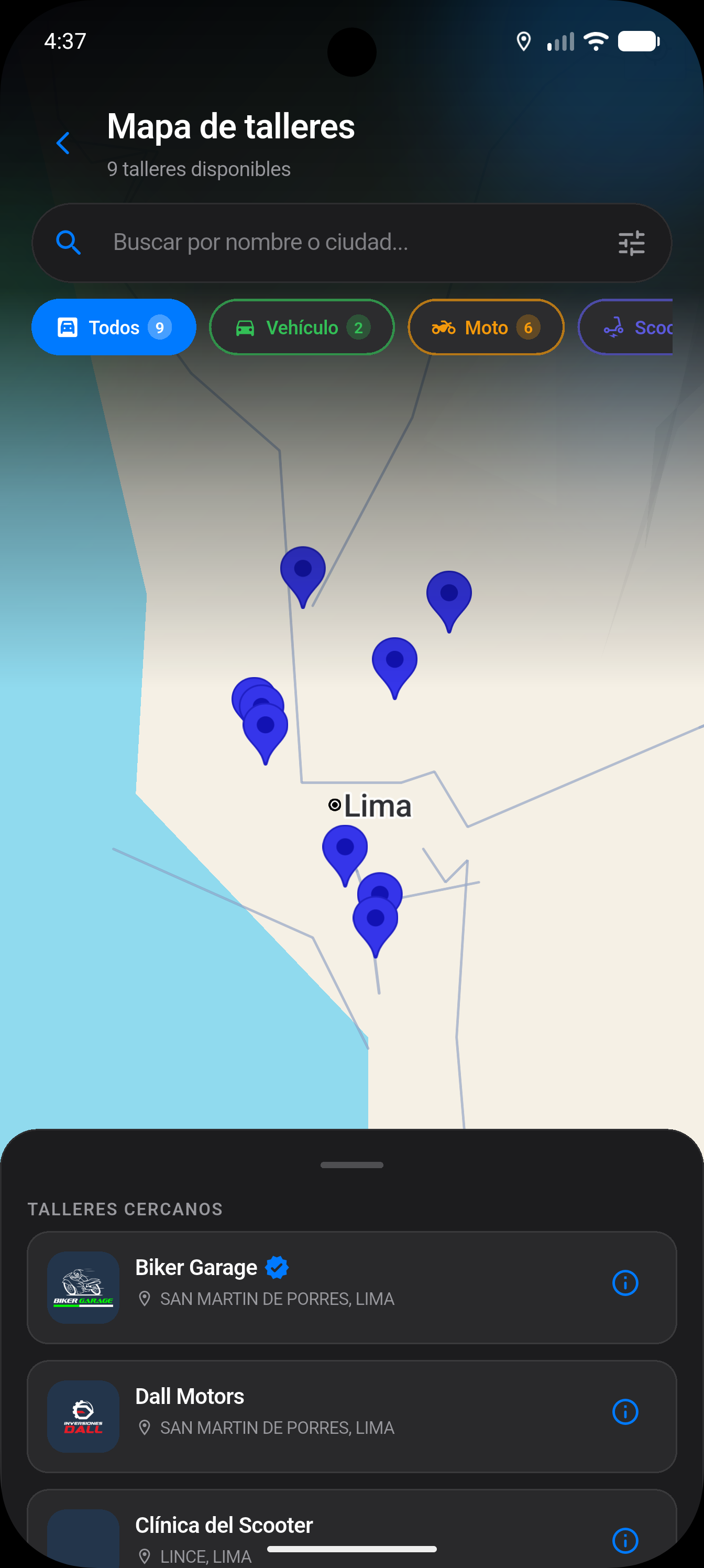View info for Dall Motors
This screenshot has height=1568, width=704.
point(625,1411)
